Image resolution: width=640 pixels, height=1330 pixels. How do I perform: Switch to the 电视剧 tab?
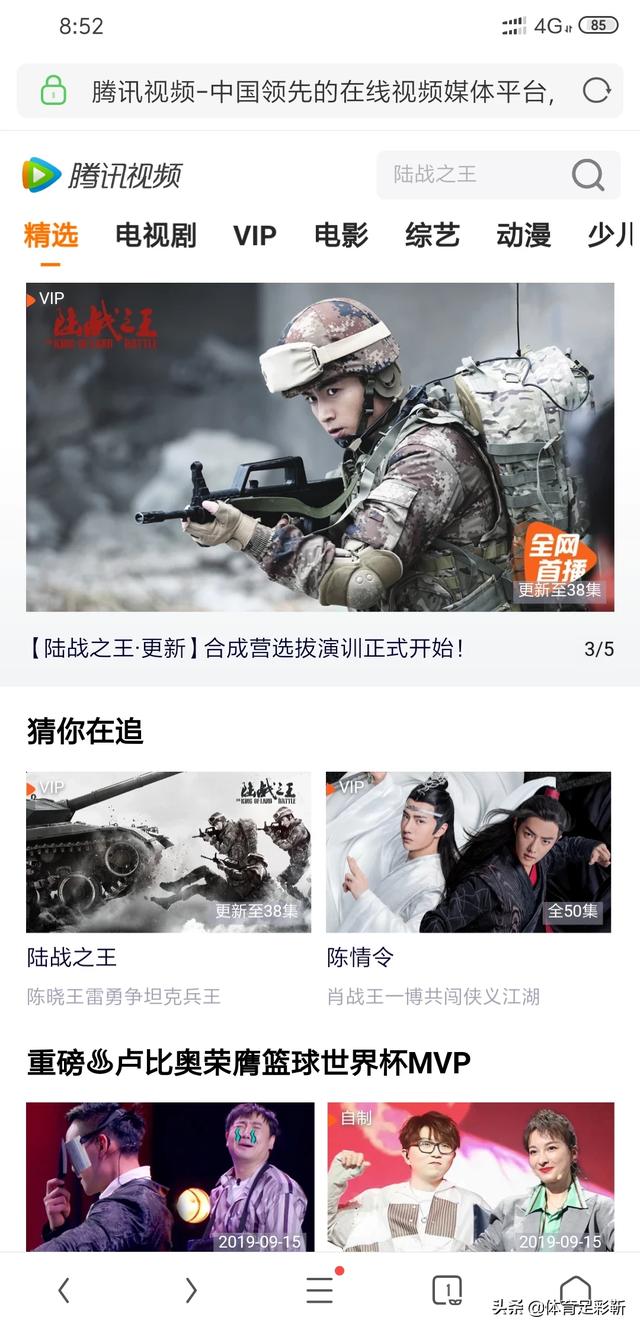[x=156, y=235]
